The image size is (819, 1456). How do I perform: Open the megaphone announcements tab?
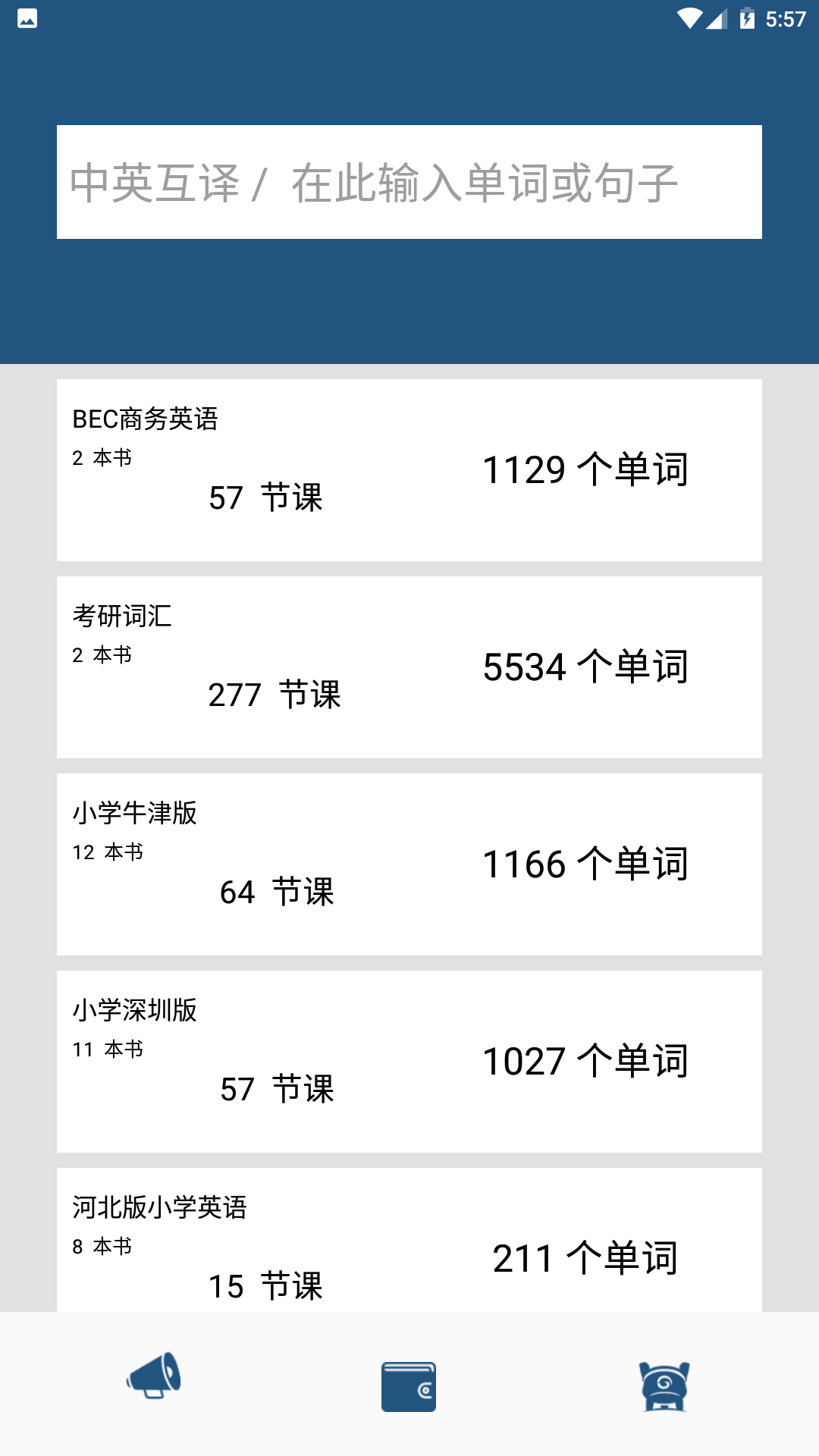[153, 1377]
